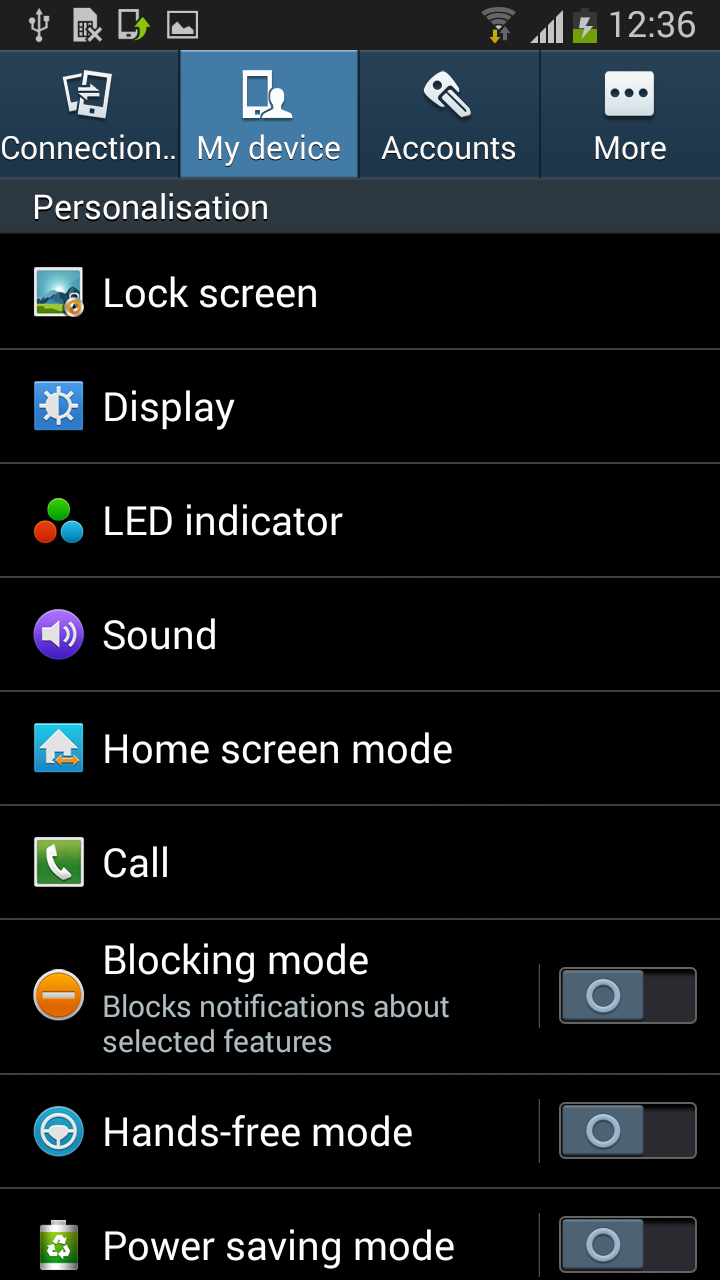Open Display settings

[360, 407]
